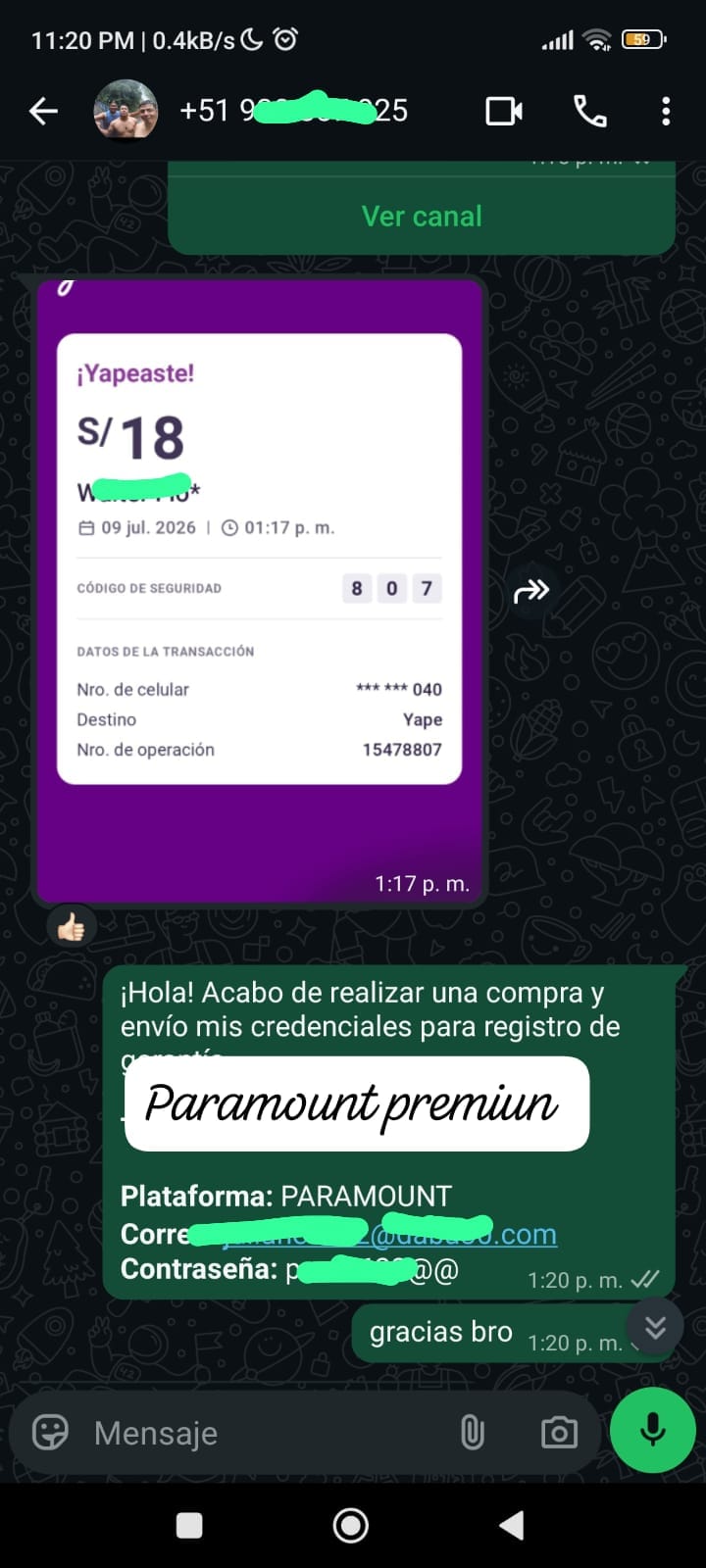Screen dimensions: 706x1568
Task: Tap the system back triangle
Action: coord(512,1525)
